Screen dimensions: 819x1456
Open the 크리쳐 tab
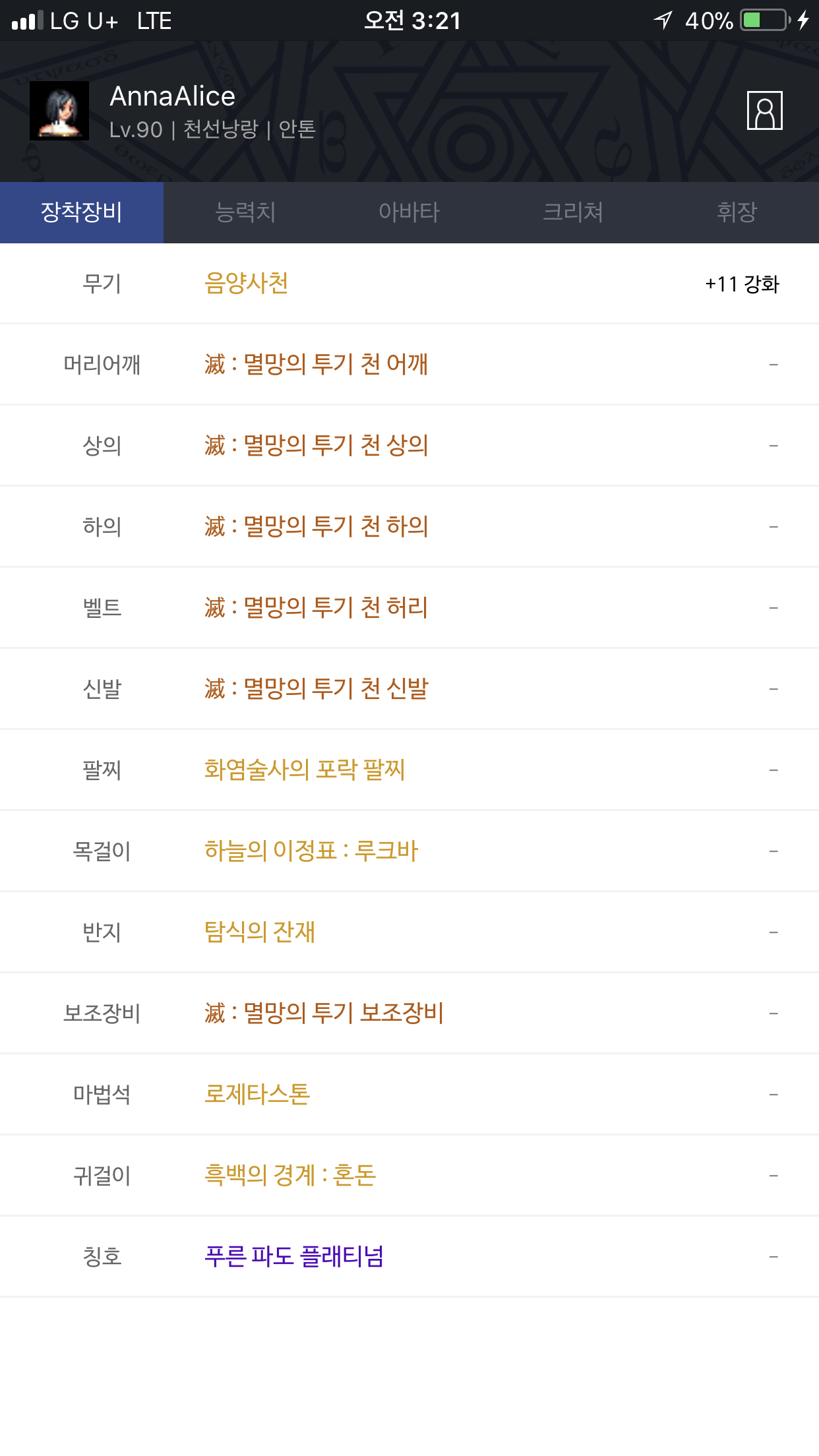click(573, 212)
